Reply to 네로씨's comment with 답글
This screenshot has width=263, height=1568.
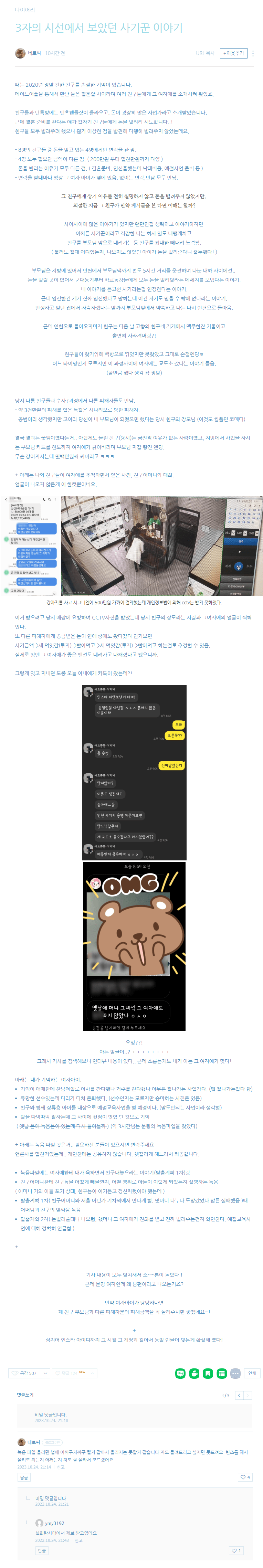coord(24,1477)
